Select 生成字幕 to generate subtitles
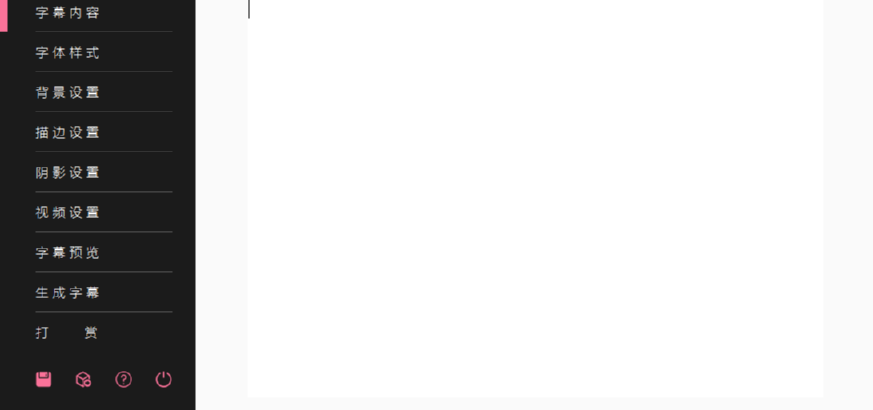This screenshot has height=410, width=873. pos(68,293)
